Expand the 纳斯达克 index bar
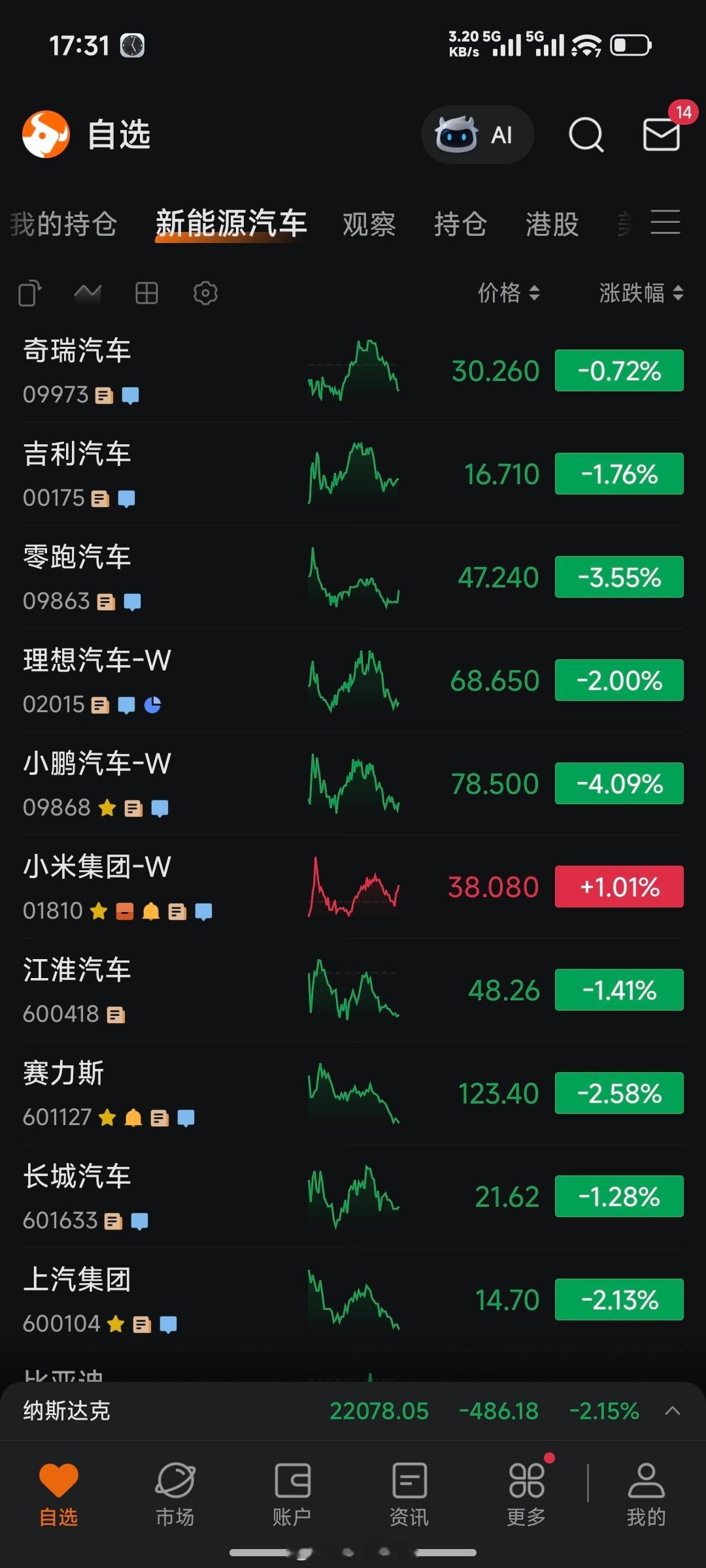Screen dimensions: 706x1568 pyautogui.click(x=673, y=1411)
